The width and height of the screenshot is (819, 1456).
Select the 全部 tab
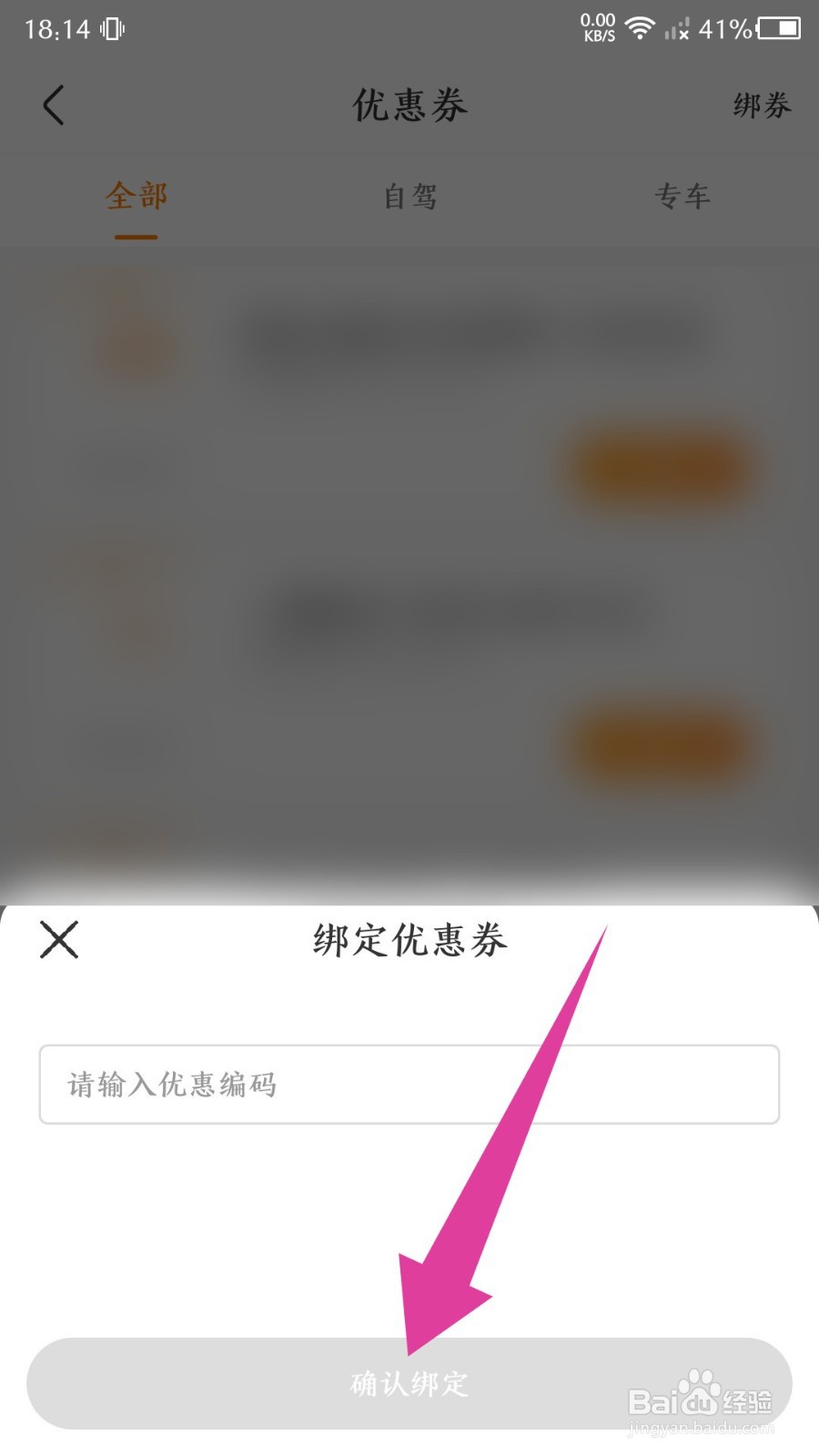[135, 196]
